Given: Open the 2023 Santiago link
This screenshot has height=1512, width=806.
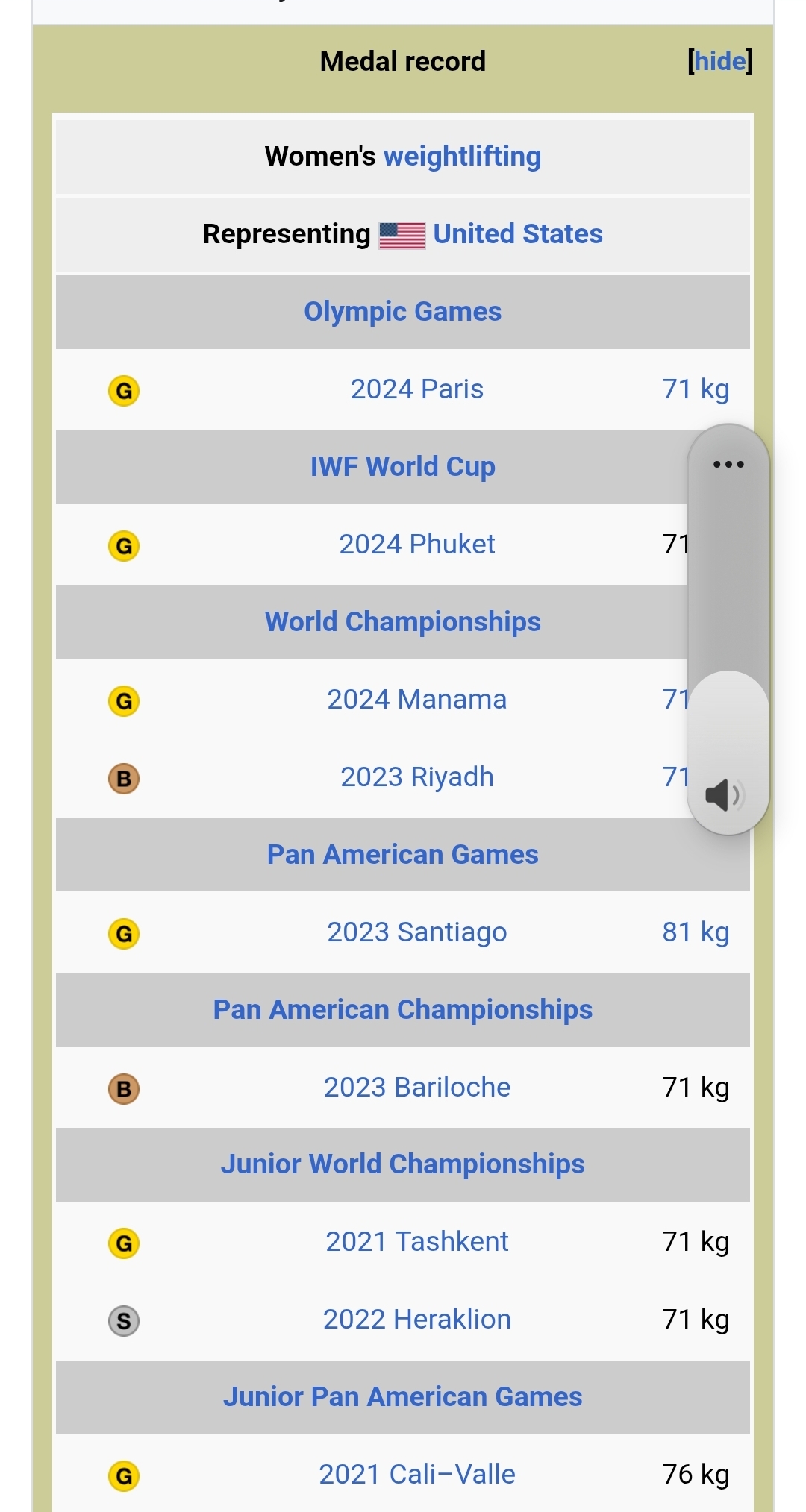Looking at the screenshot, I should point(417,932).
